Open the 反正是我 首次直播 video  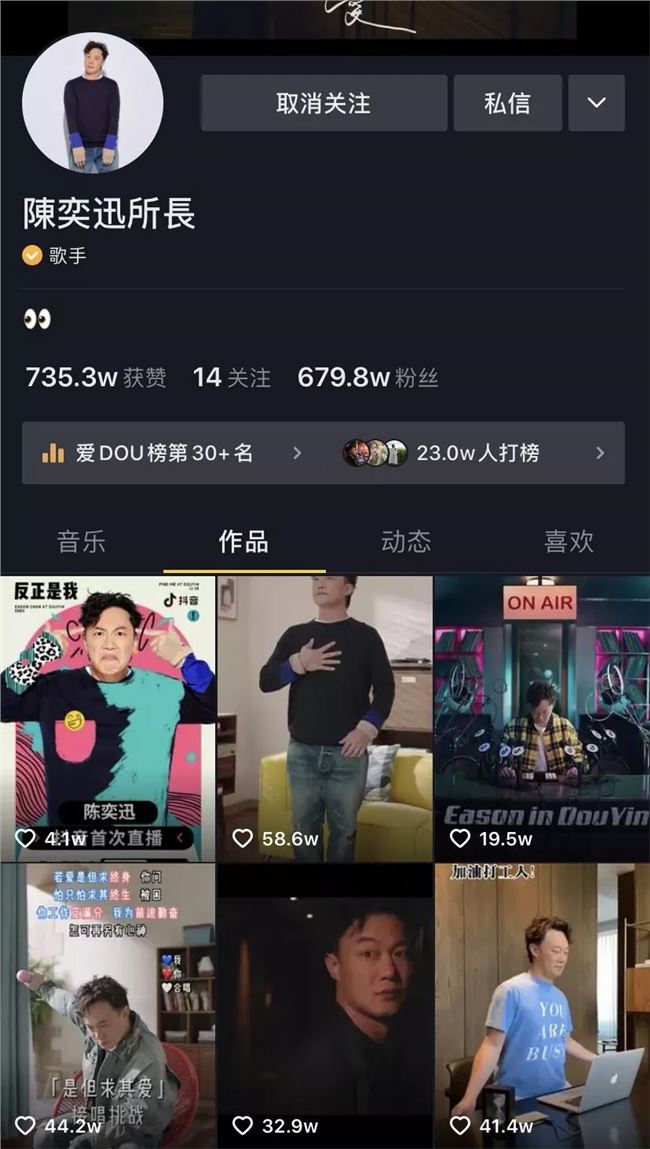108,717
